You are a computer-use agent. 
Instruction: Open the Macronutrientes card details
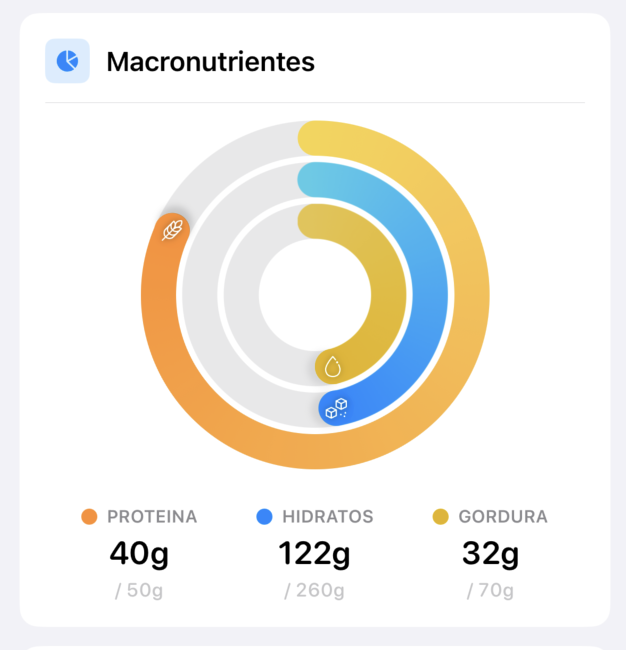click(x=210, y=62)
